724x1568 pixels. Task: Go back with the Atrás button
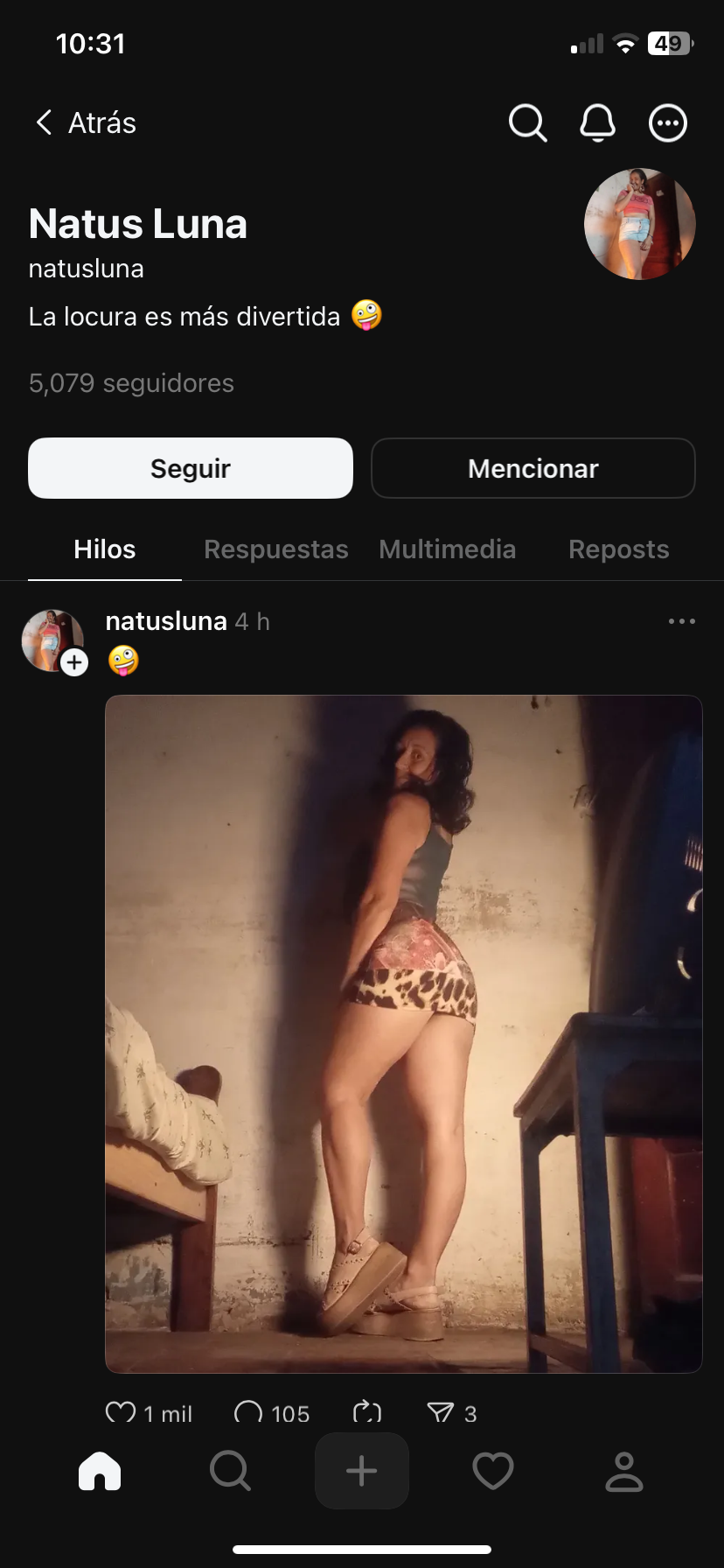(x=86, y=122)
